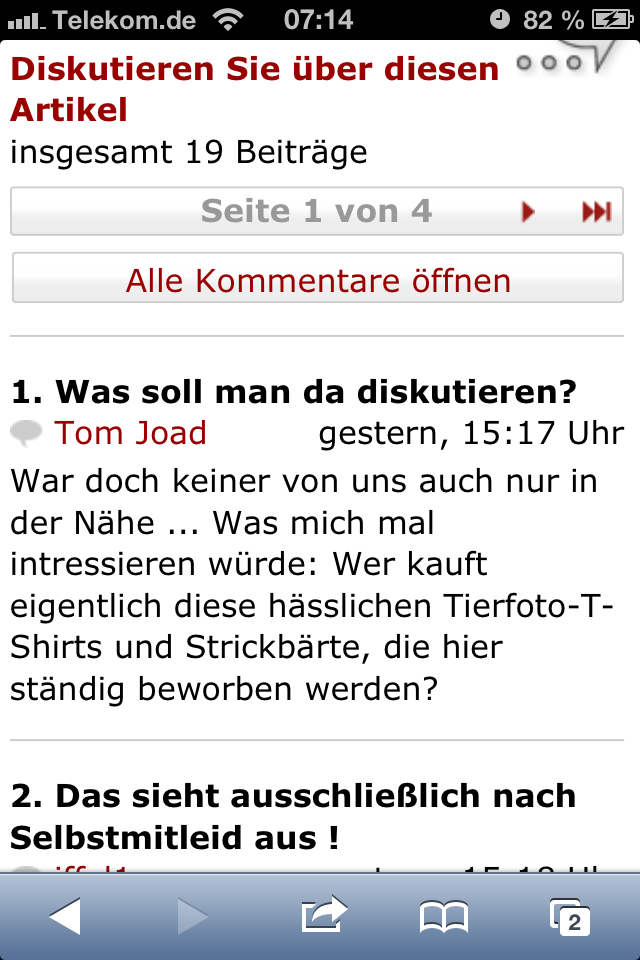Show the open Safari pages
This screenshot has width=640, height=960.
(570, 916)
